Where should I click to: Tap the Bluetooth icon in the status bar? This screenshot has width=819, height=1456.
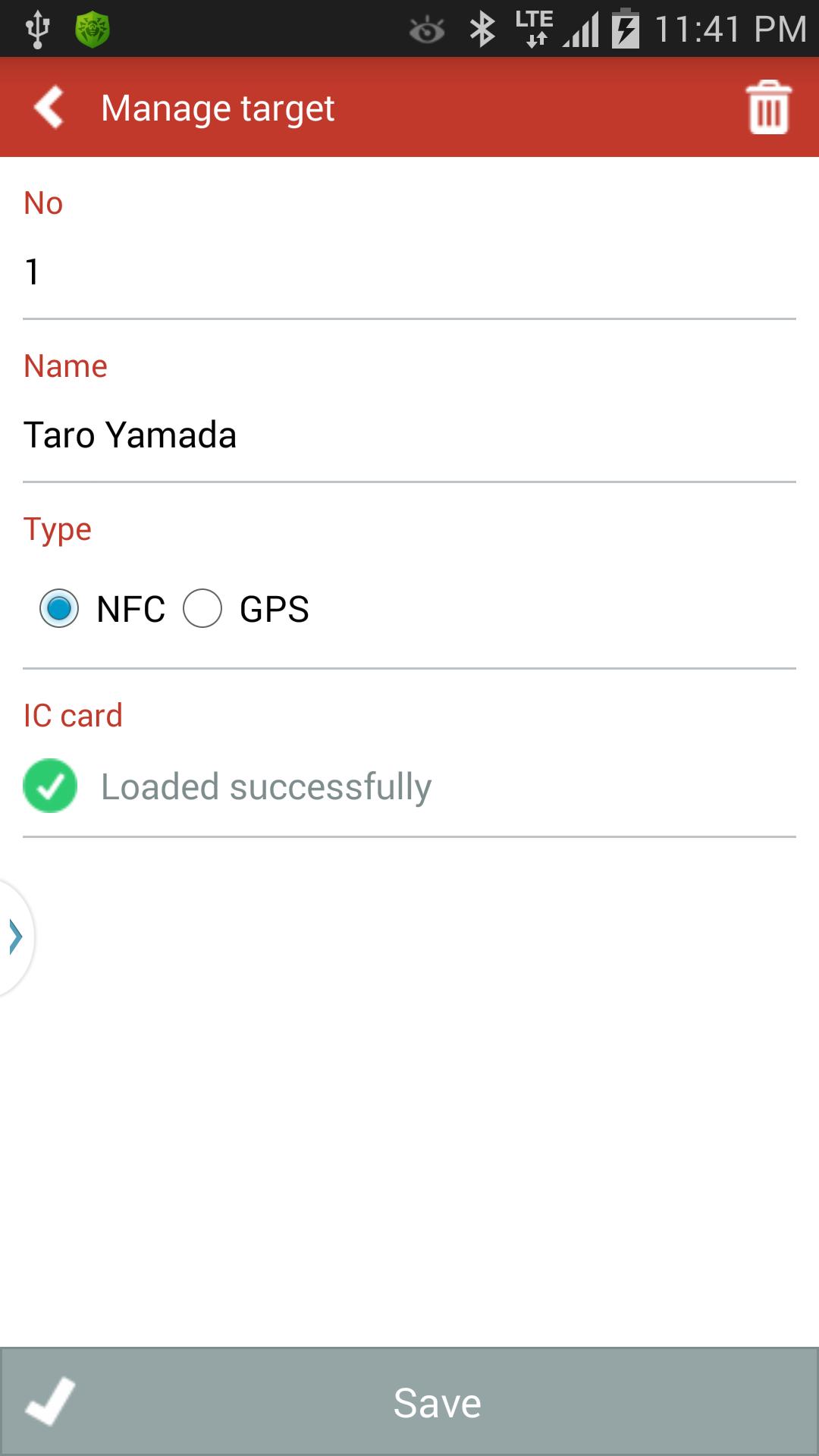(x=481, y=29)
